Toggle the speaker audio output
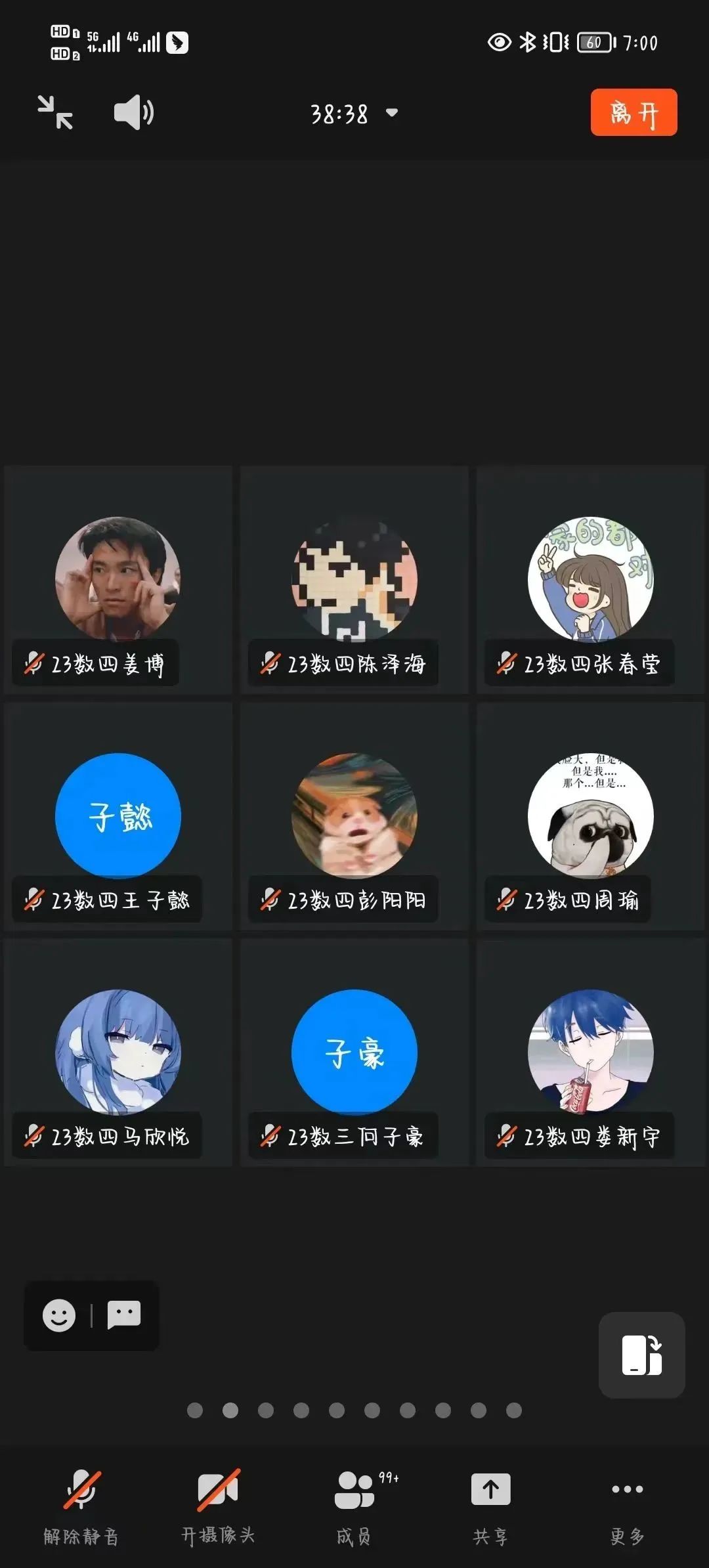This screenshot has width=709, height=1568. [x=134, y=112]
